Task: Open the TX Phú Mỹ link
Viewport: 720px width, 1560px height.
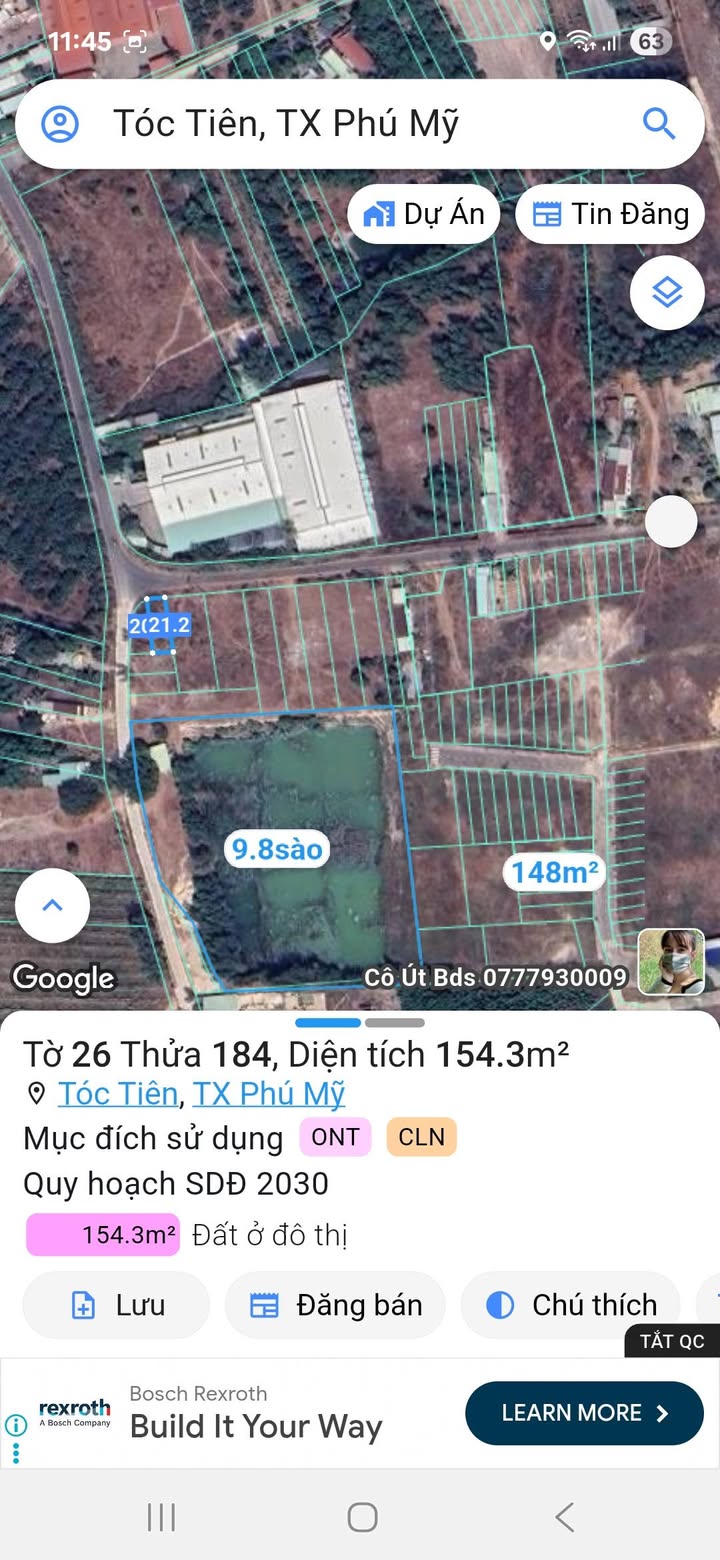Action: 268,1093
